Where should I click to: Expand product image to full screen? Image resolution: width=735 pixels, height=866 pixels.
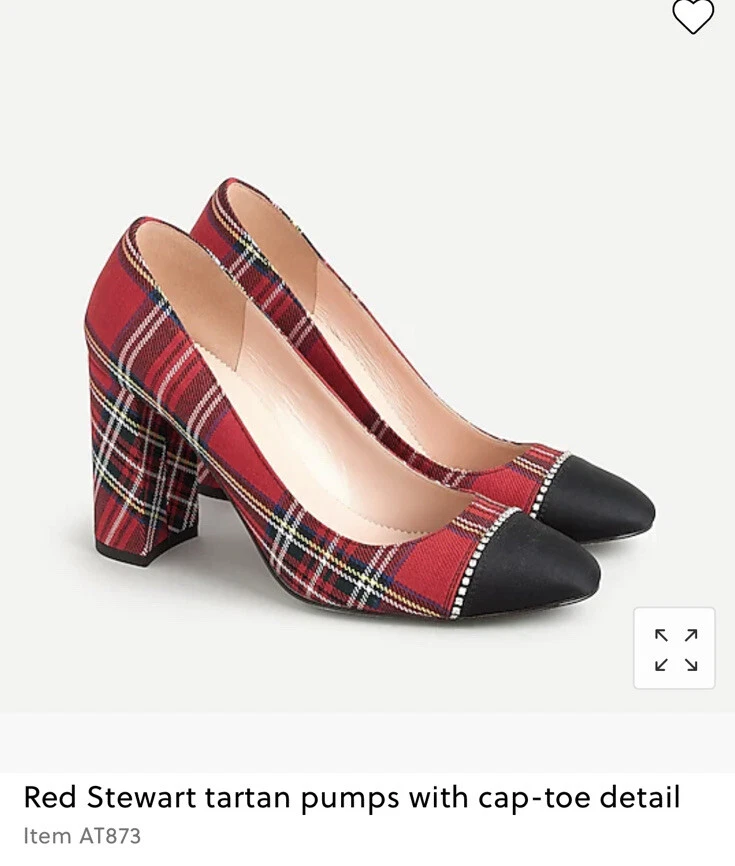674,648
